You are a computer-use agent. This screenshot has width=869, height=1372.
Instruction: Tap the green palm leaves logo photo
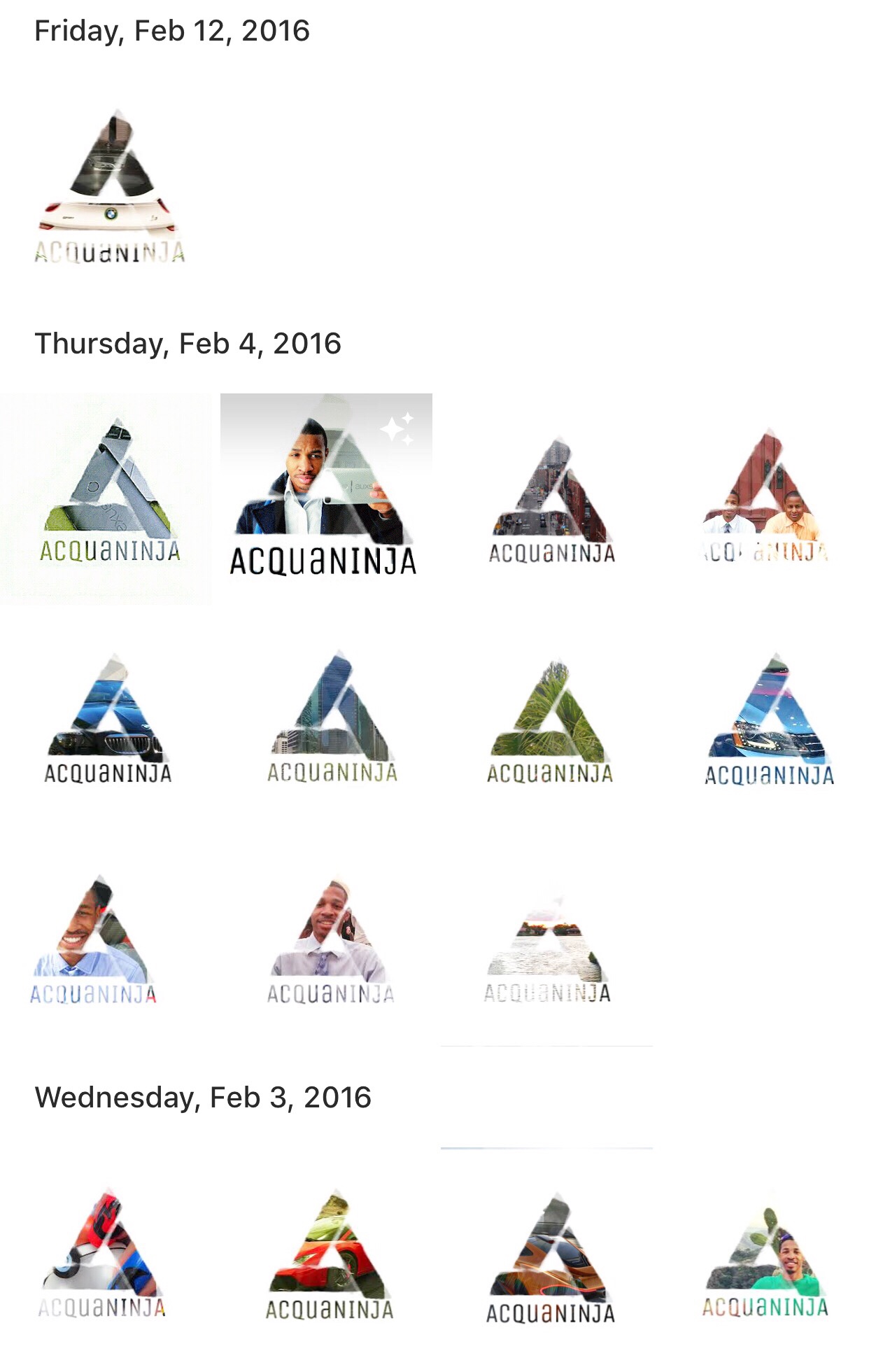point(550,720)
